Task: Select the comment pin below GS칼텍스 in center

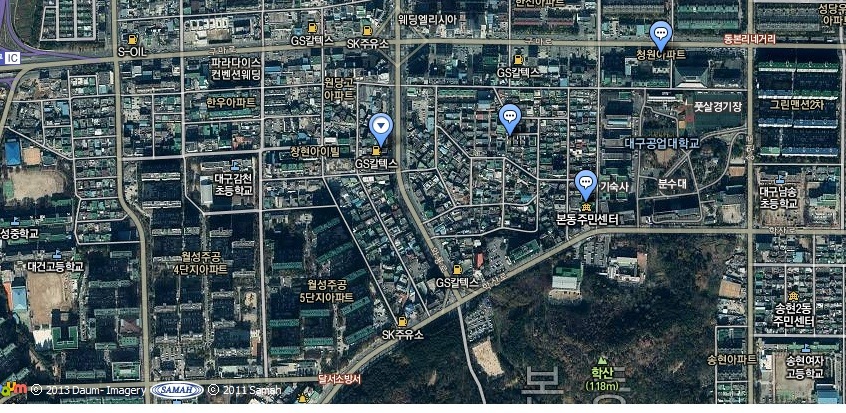Action: coord(510,118)
